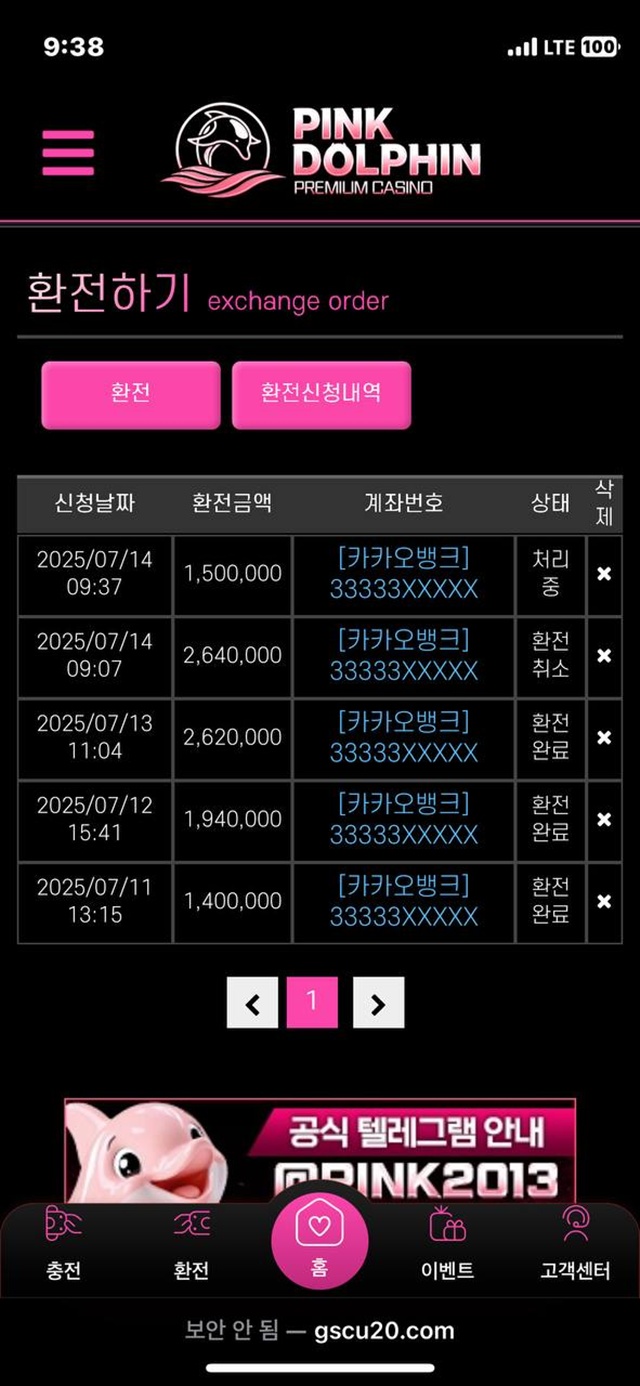Delete the 1,400,000 request row
This screenshot has width=640, height=1386.
tap(604, 902)
